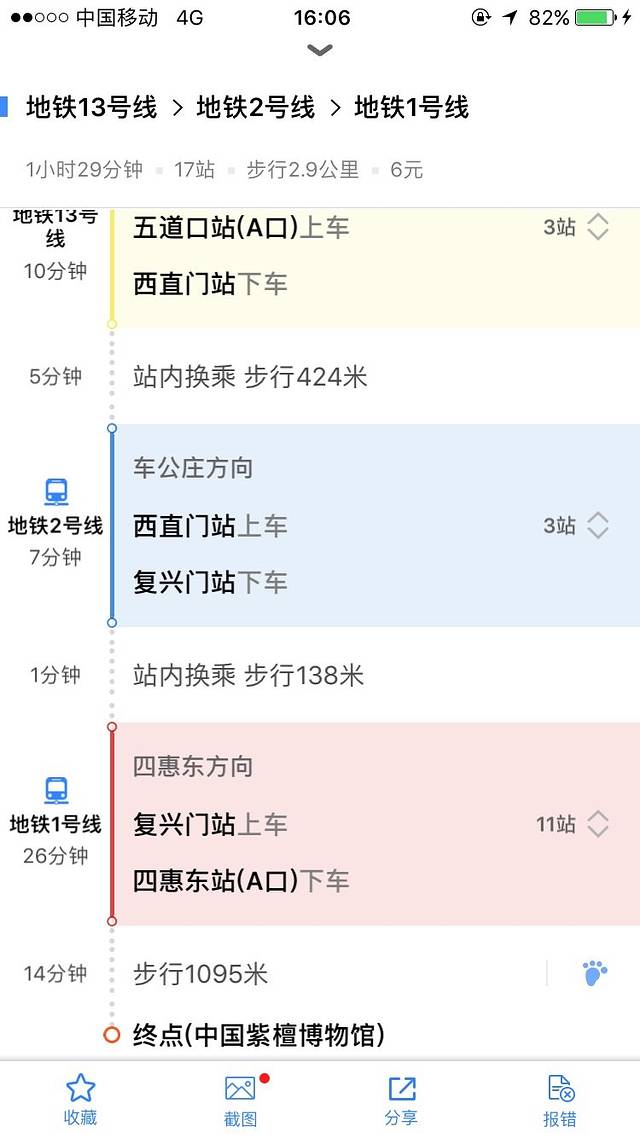
Task: Open walking navigation footprint icon
Action: [x=594, y=973]
